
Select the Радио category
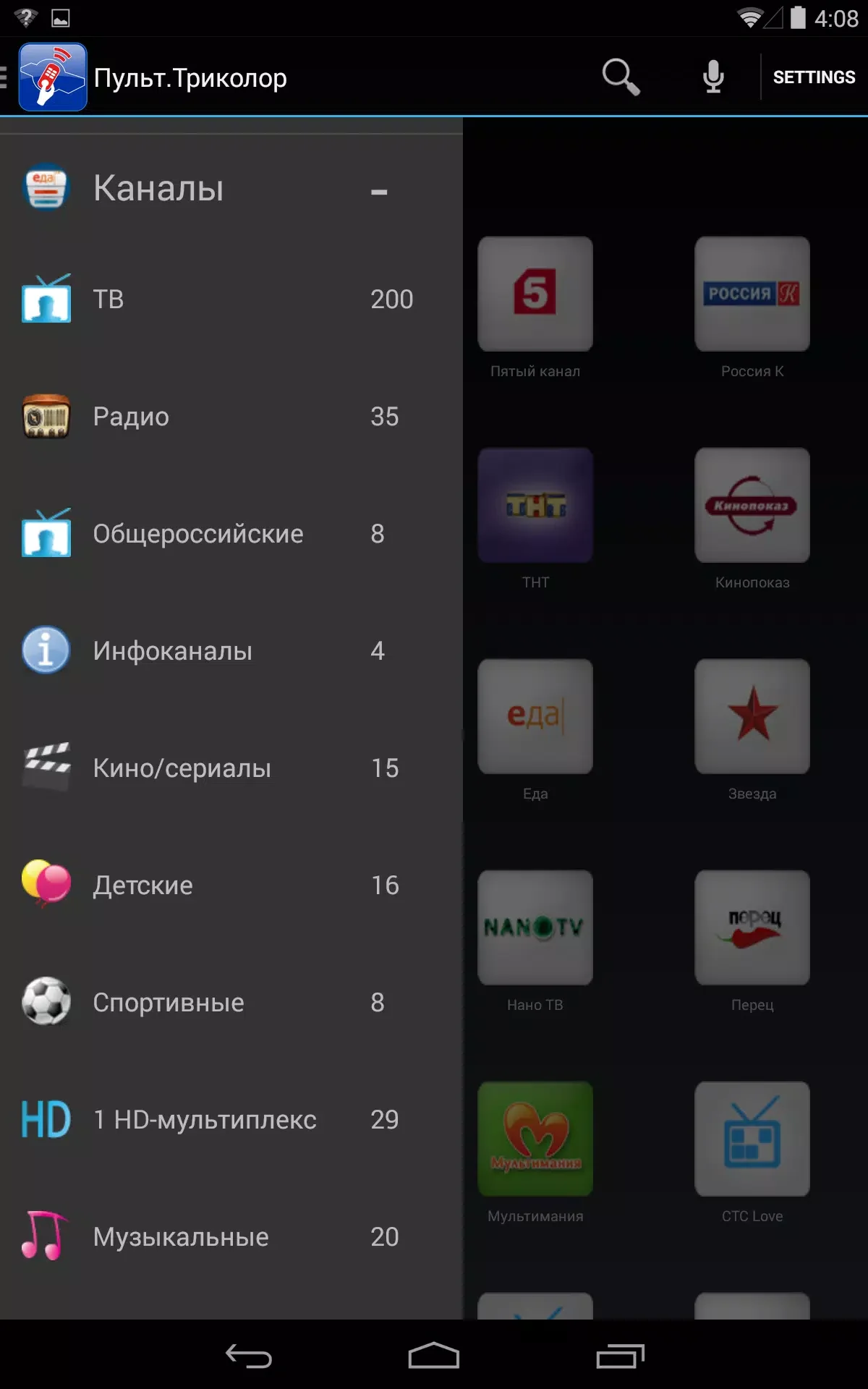click(x=217, y=417)
